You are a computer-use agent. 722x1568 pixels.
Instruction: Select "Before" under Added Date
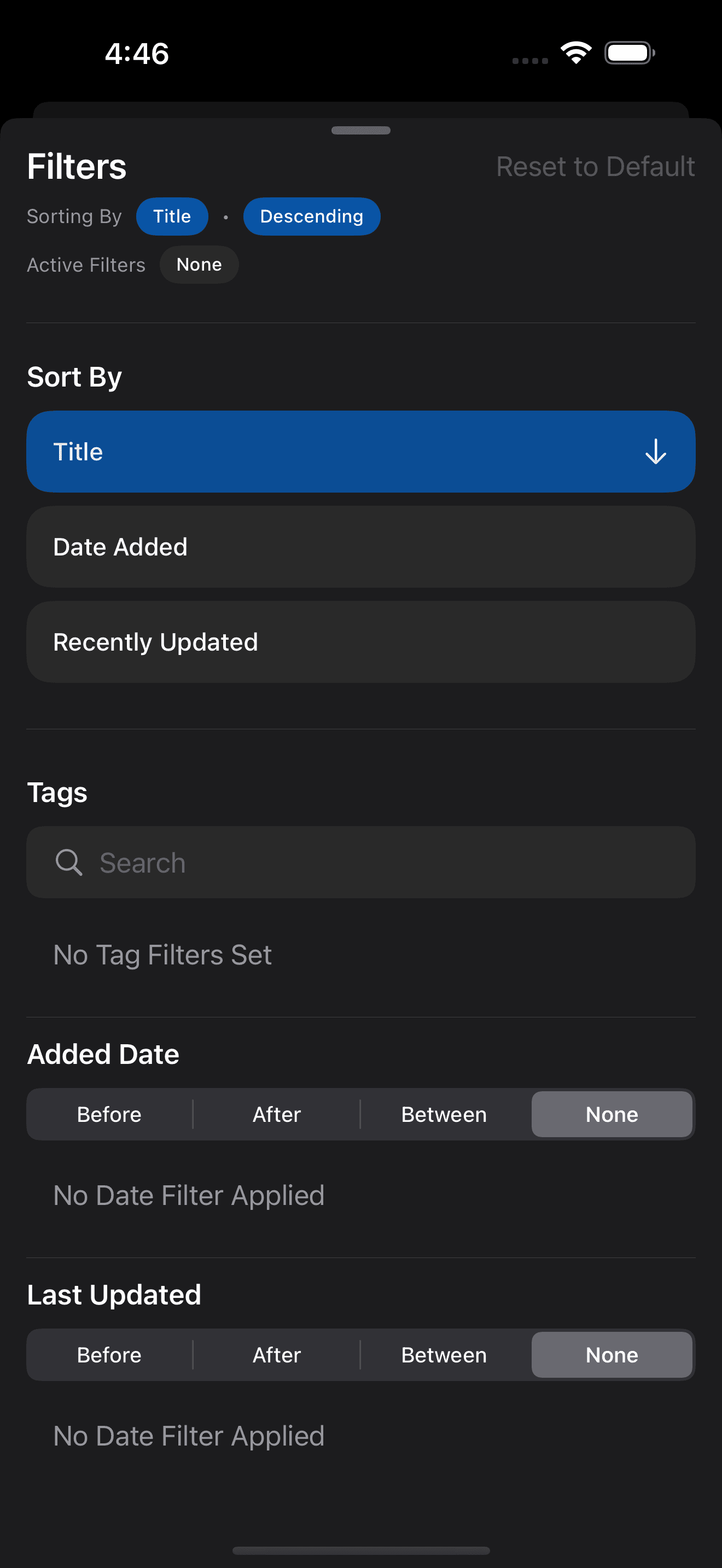(109, 1114)
